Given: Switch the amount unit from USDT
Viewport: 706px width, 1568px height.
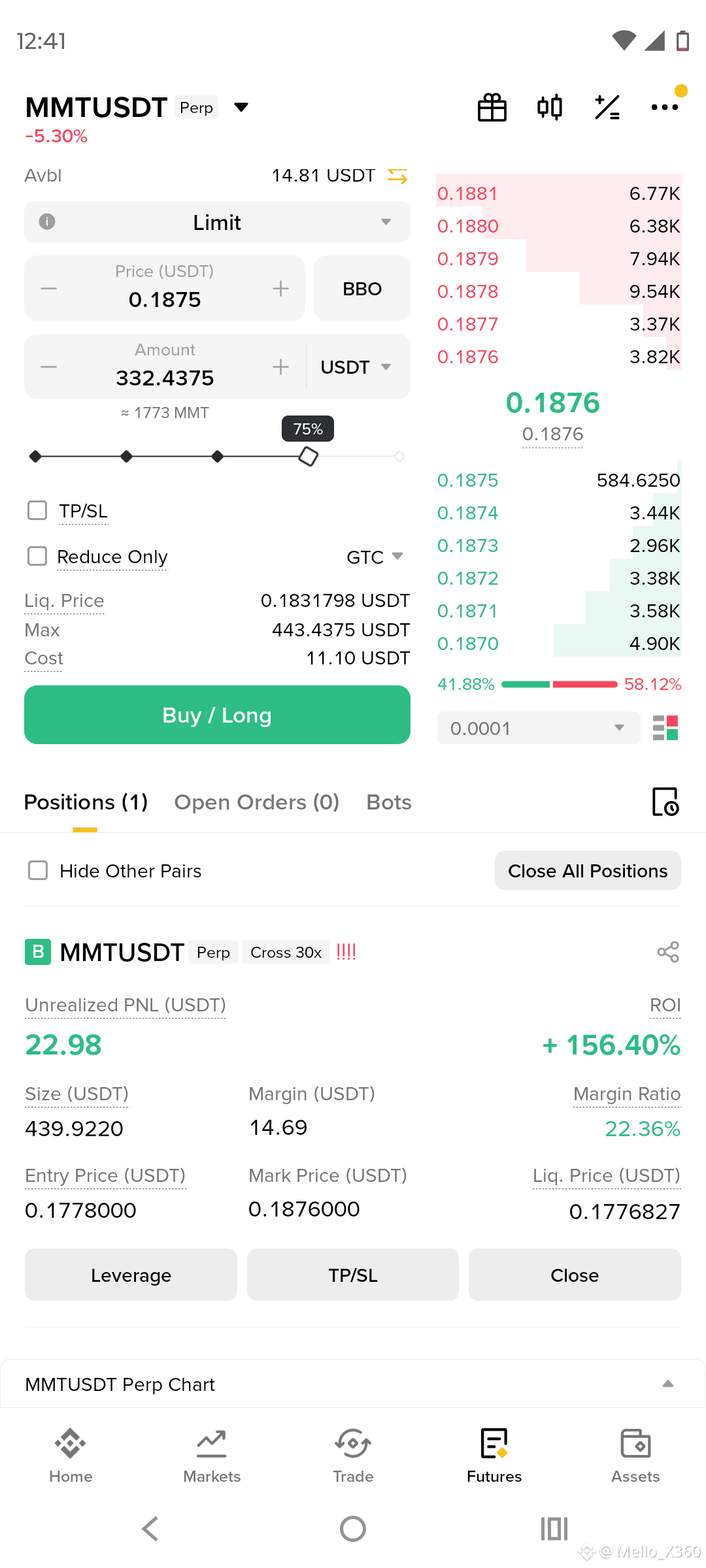Looking at the screenshot, I should [x=356, y=367].
